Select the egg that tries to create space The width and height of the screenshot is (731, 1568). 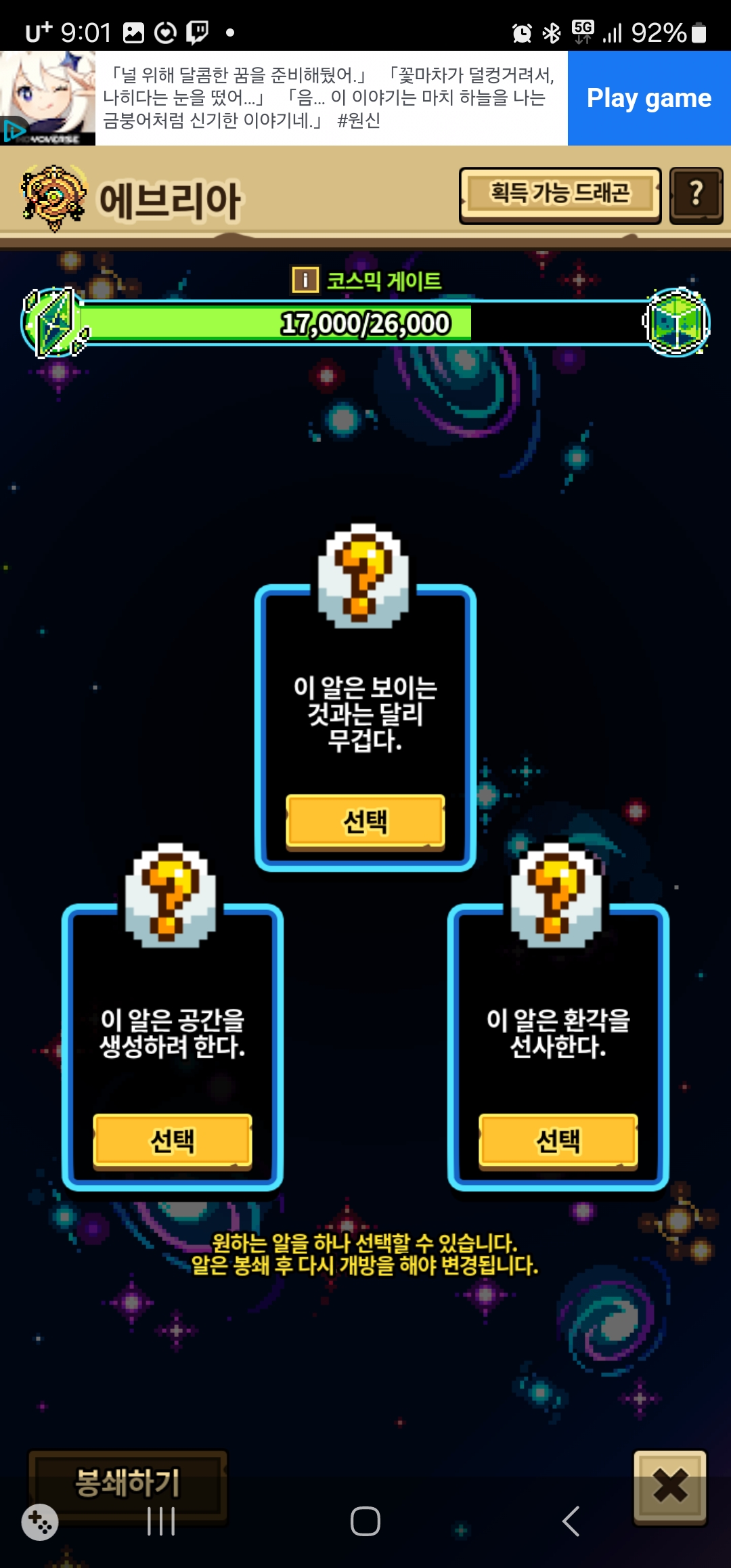(173, 1140)
